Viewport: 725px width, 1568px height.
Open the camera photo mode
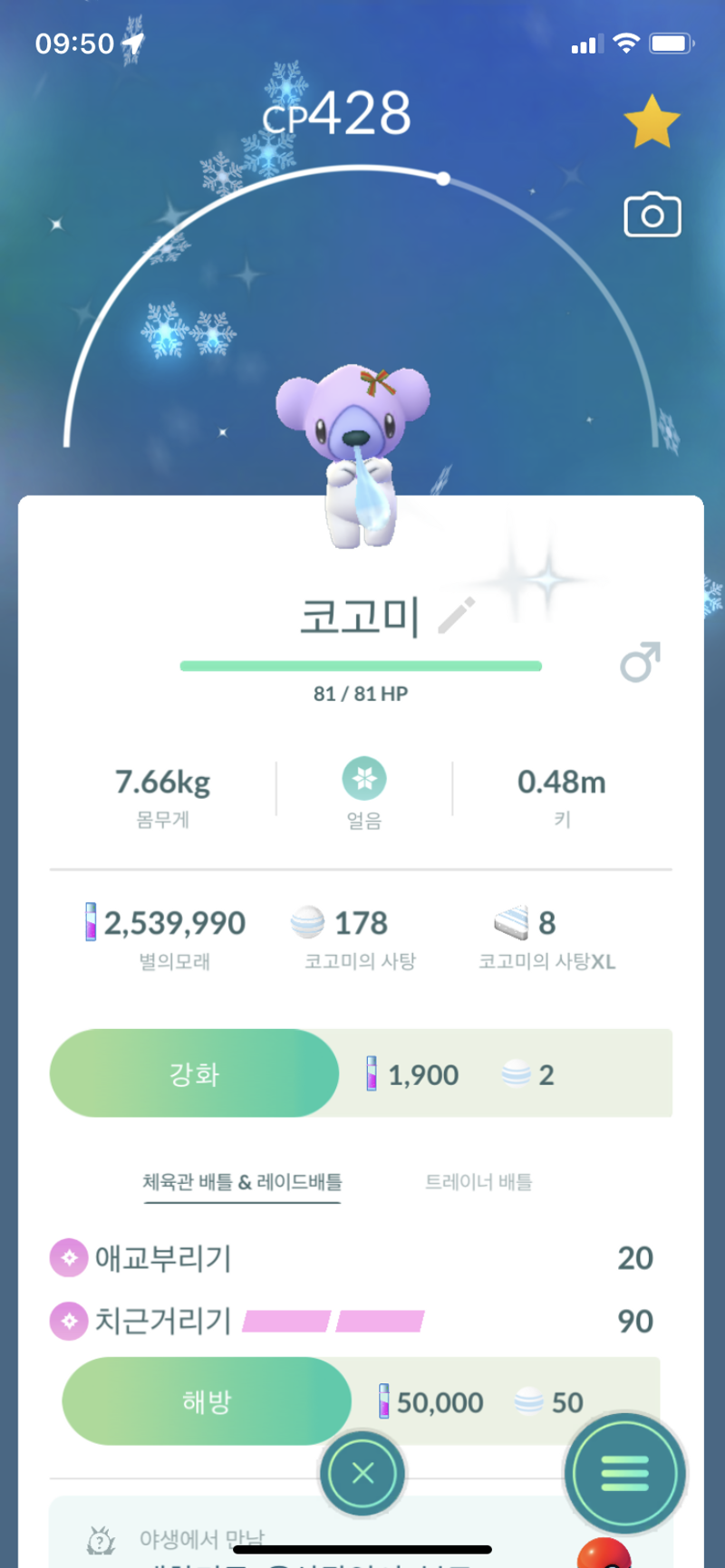[x=652, y=215]
